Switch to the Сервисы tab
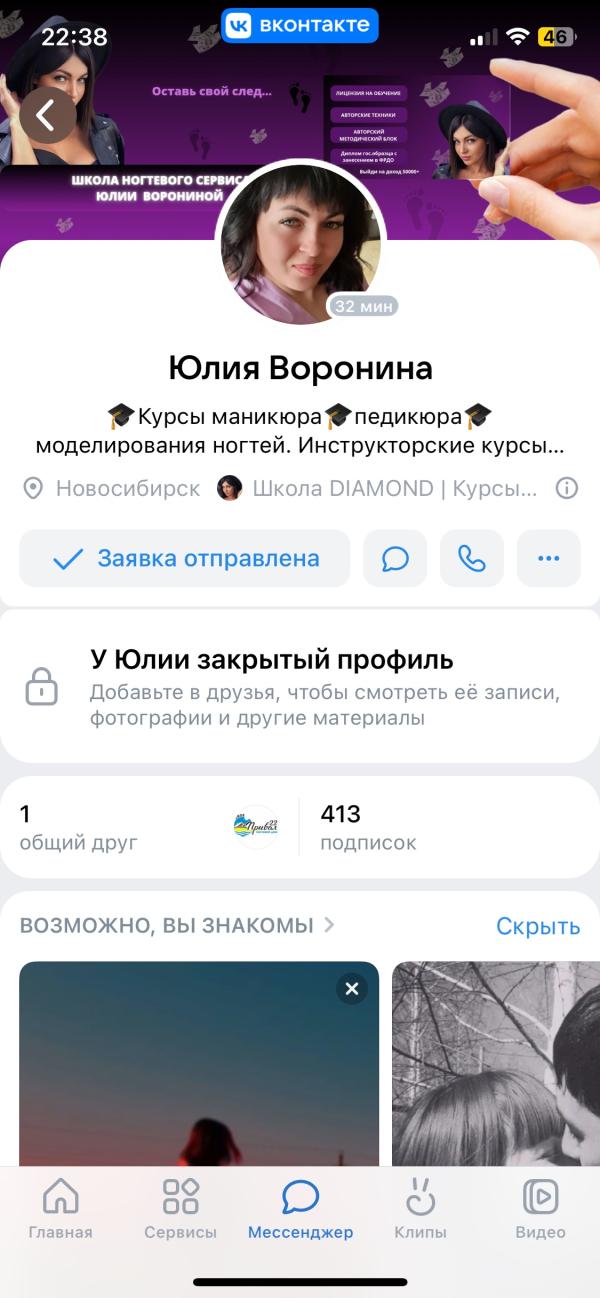The height and width of the screenshot is (1298, 600). pos(180,1208)
